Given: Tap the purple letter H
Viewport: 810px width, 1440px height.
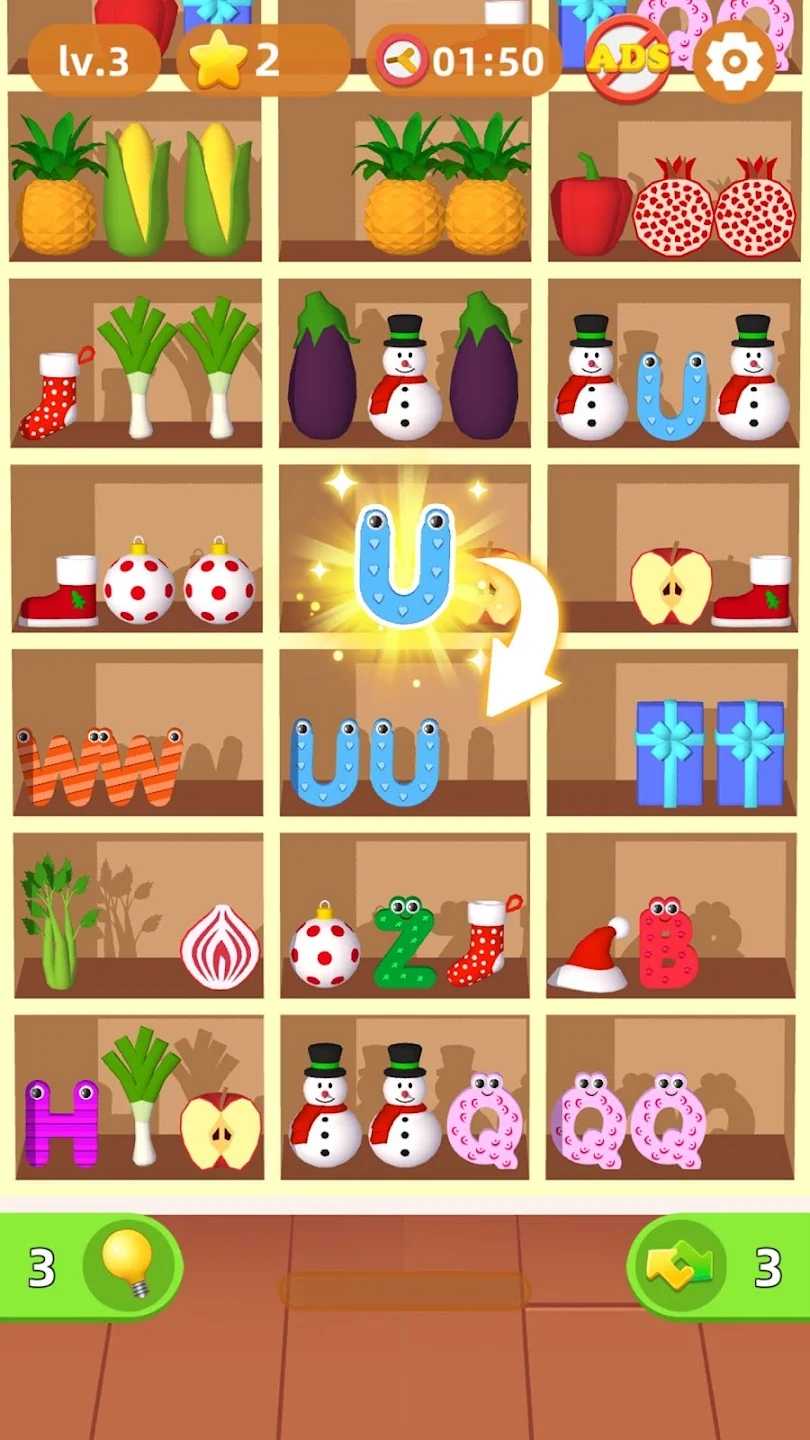Looking at the screenshot, I should point(61,1123).
